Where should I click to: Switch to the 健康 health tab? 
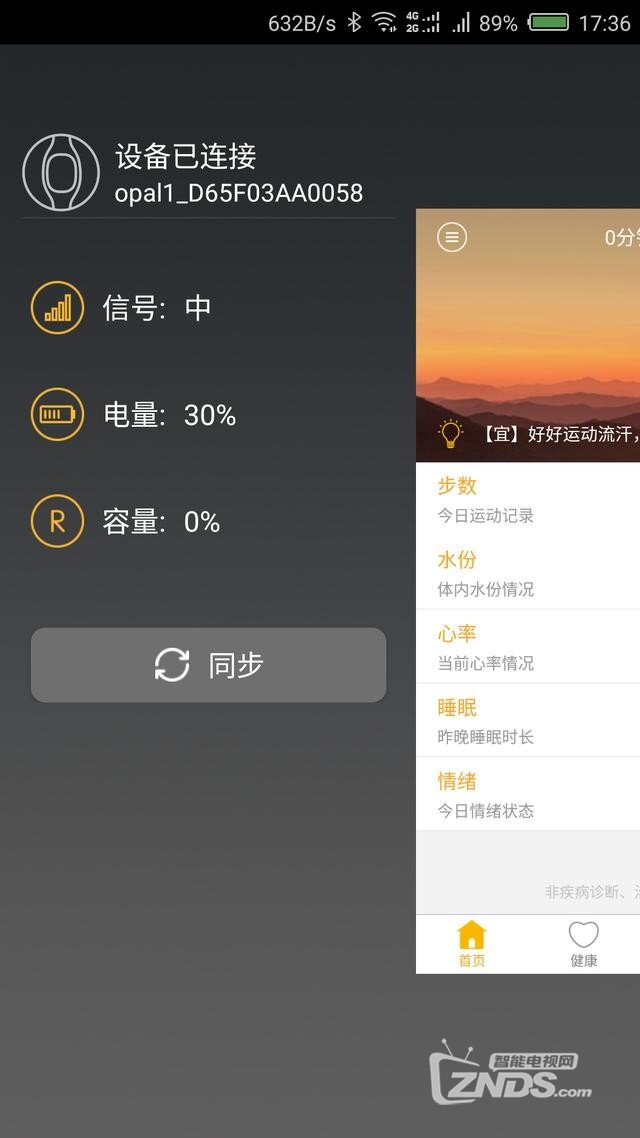583,944
